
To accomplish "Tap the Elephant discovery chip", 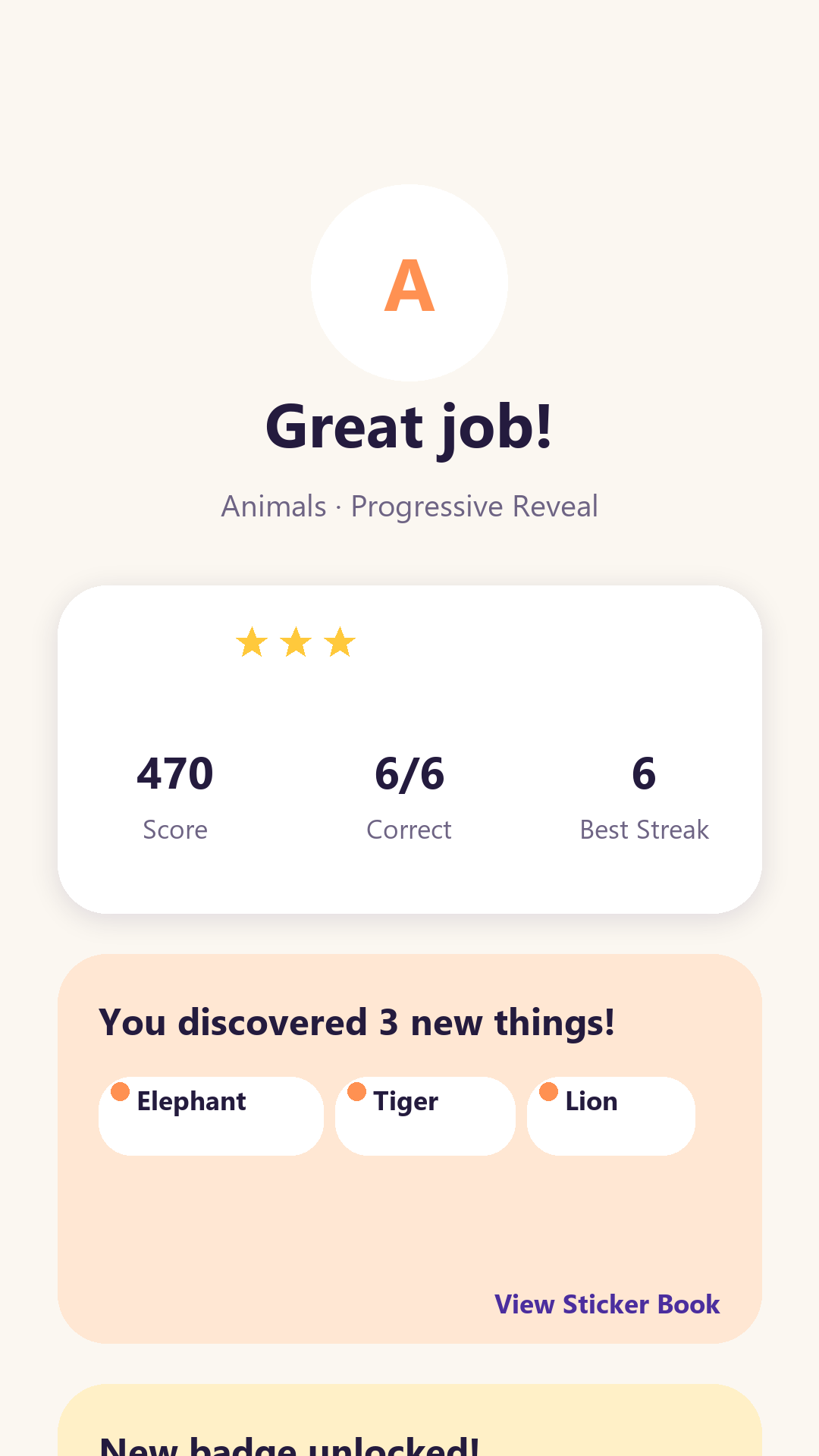I will tap(211, 1116).
